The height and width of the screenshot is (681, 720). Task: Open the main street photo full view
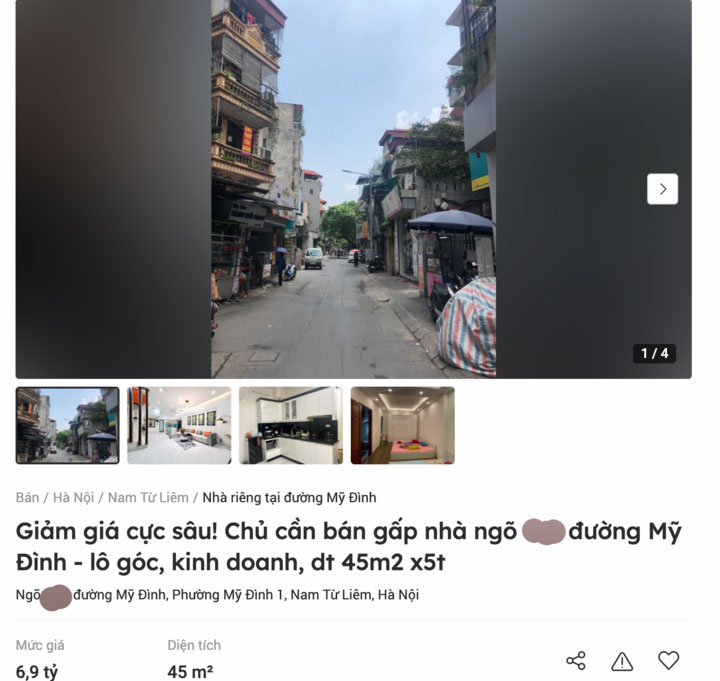(x=353, y=189)
